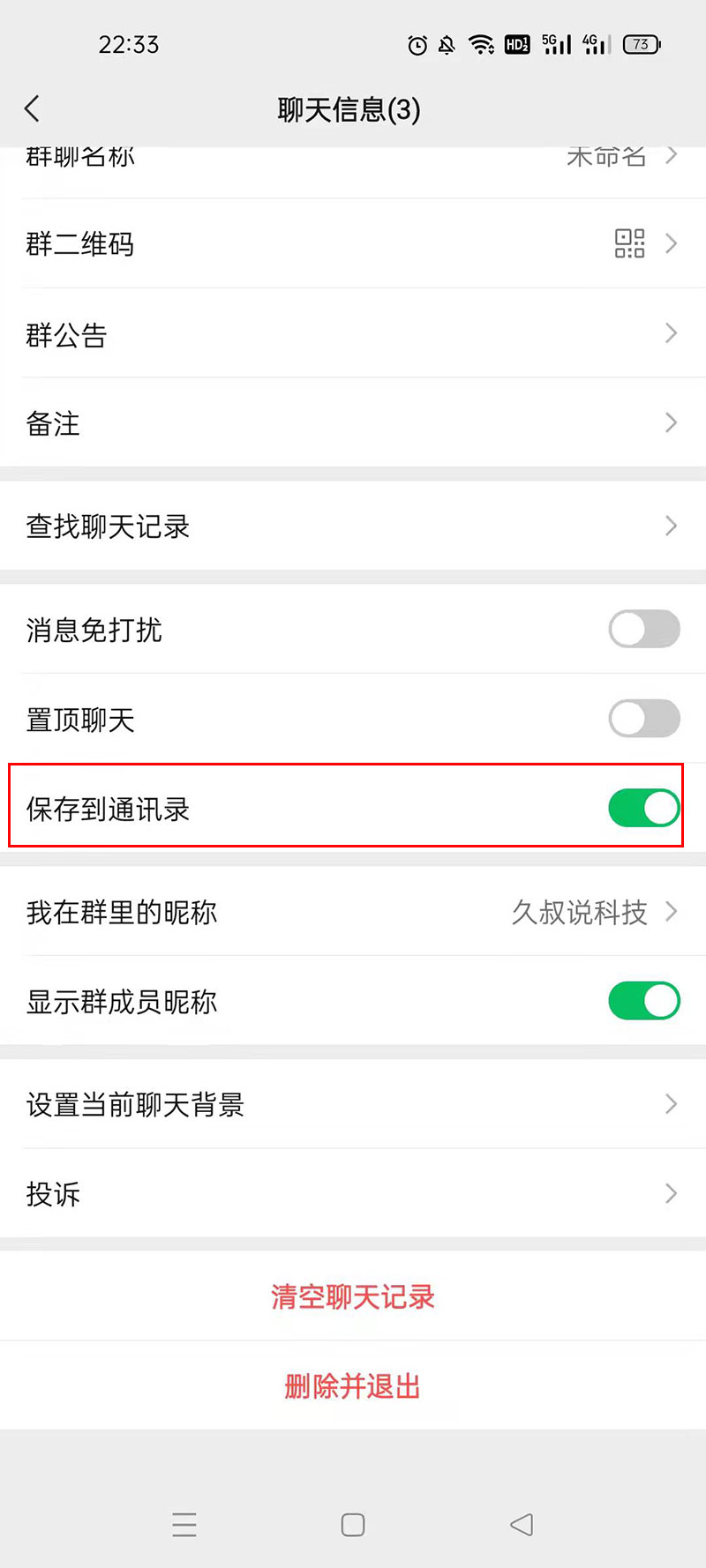The image size is (706, 1568).
Task: Enable 消息免打扰 message mute switch
Action: 644,630
